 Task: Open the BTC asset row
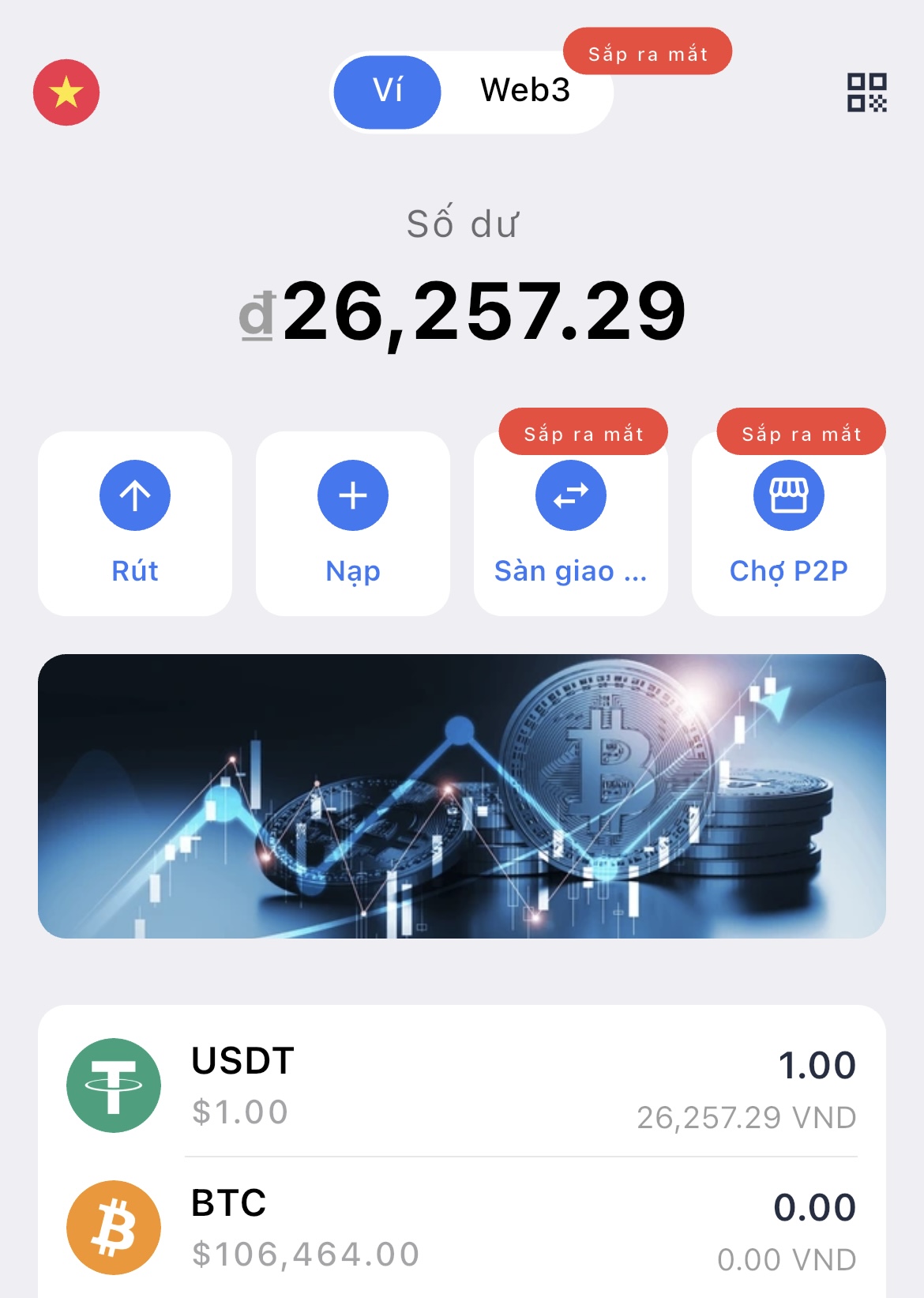tap(462, 1228)
